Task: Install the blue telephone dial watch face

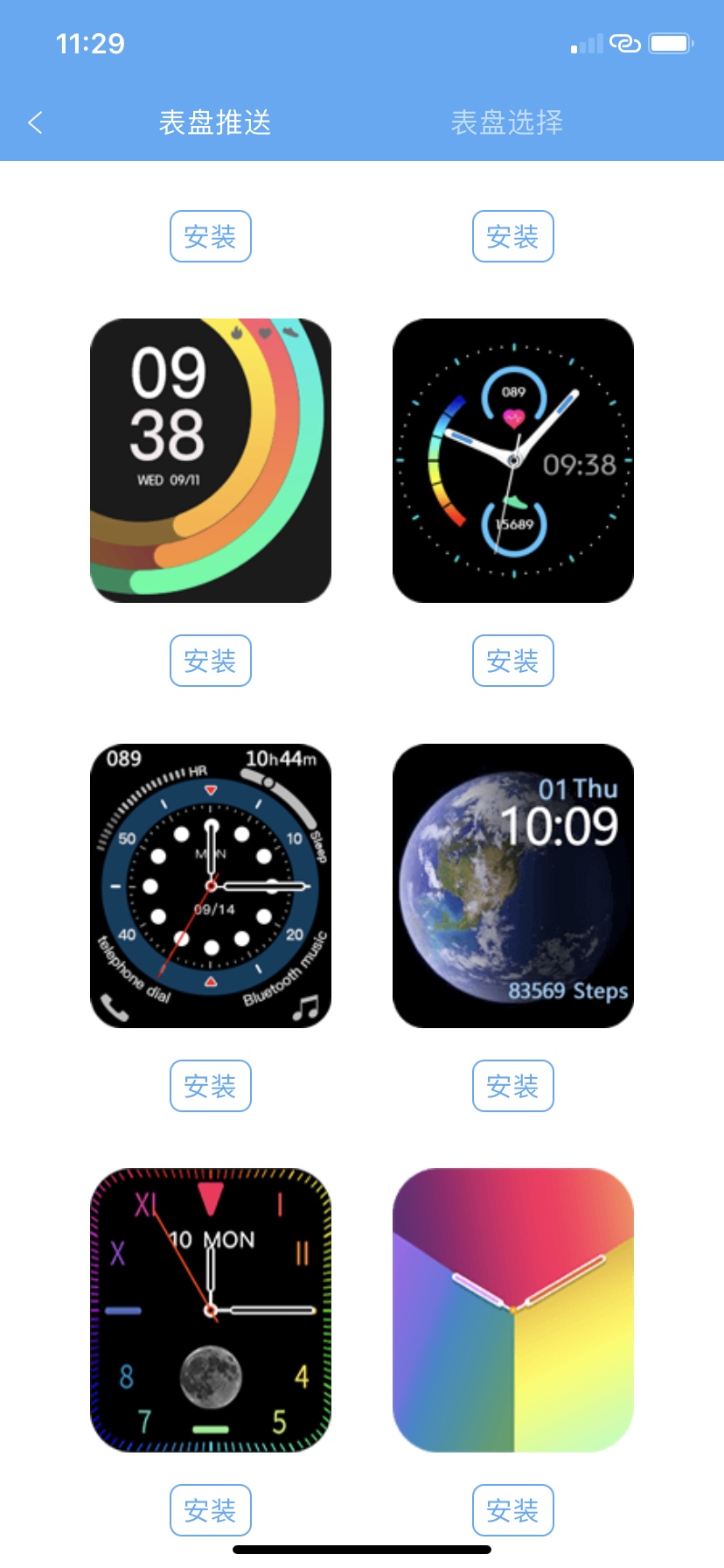Action: coord(211,1086)
